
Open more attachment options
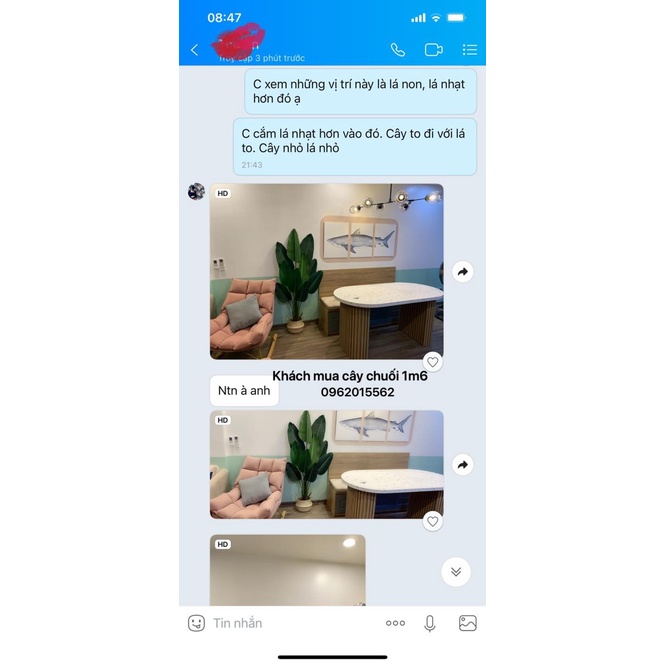395,623
